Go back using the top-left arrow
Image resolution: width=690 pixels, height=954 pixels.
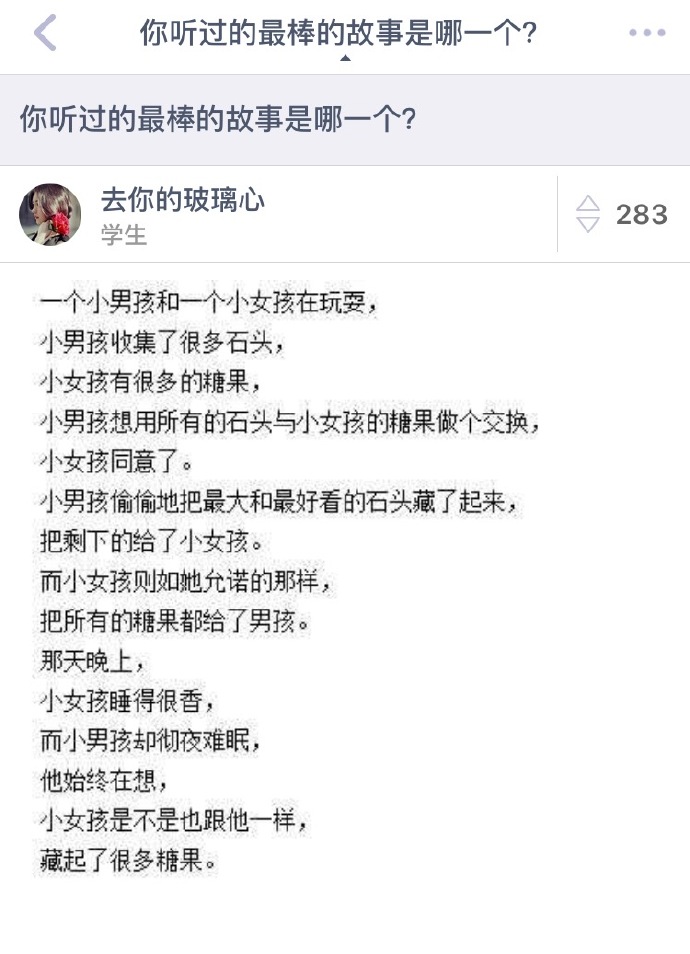click(x=45, y=33)
